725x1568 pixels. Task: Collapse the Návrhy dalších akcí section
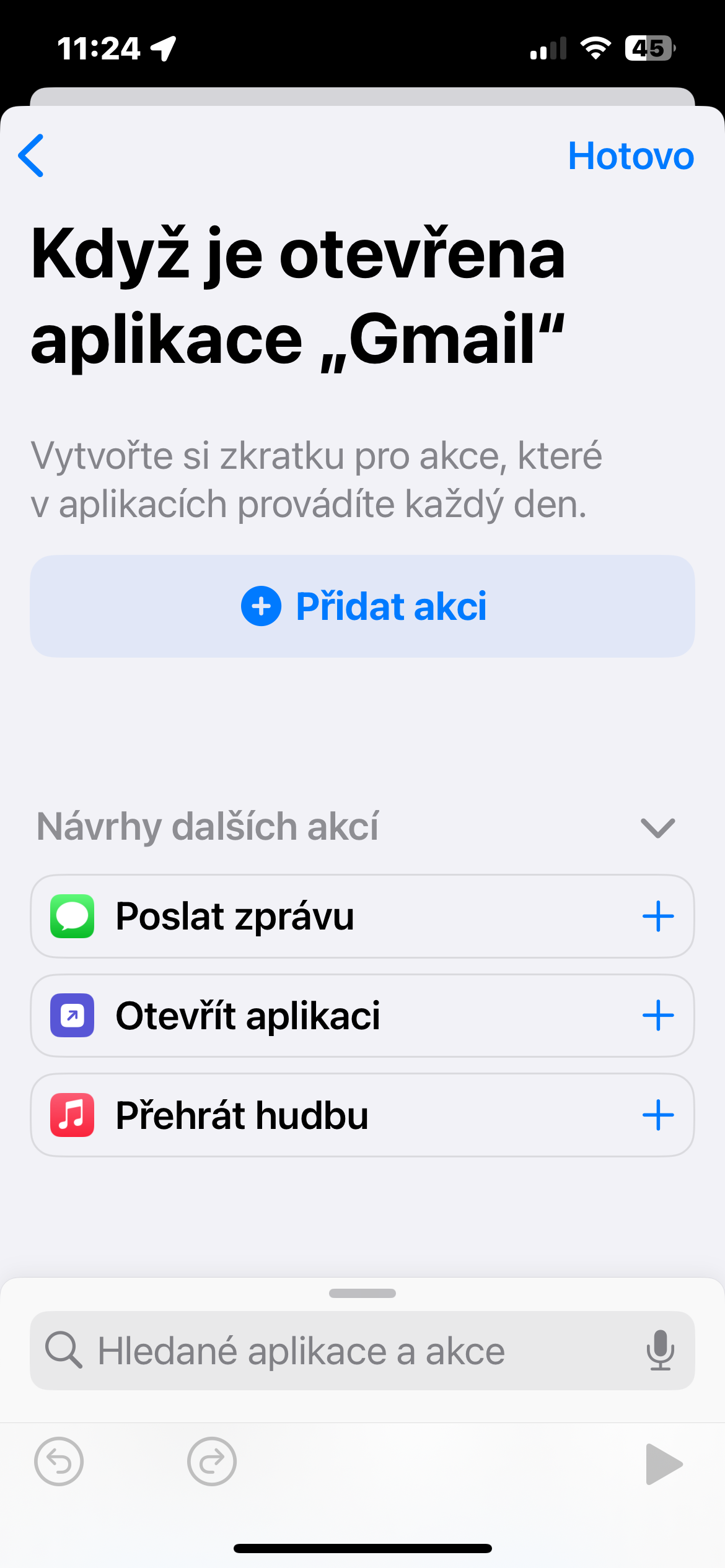(x=657, y=827)
